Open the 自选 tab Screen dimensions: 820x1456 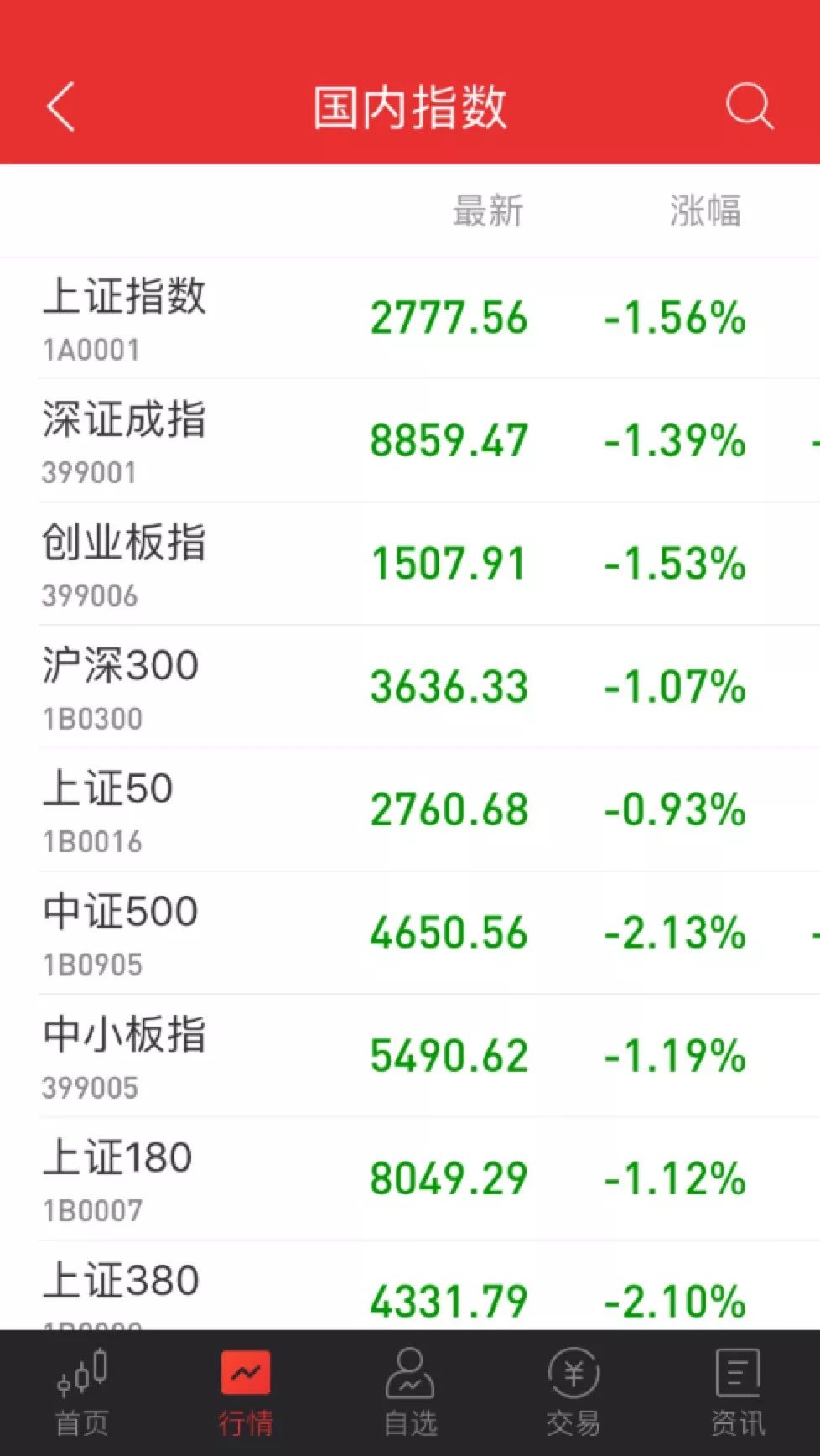pyautogui.click(x=410, y=1393)
